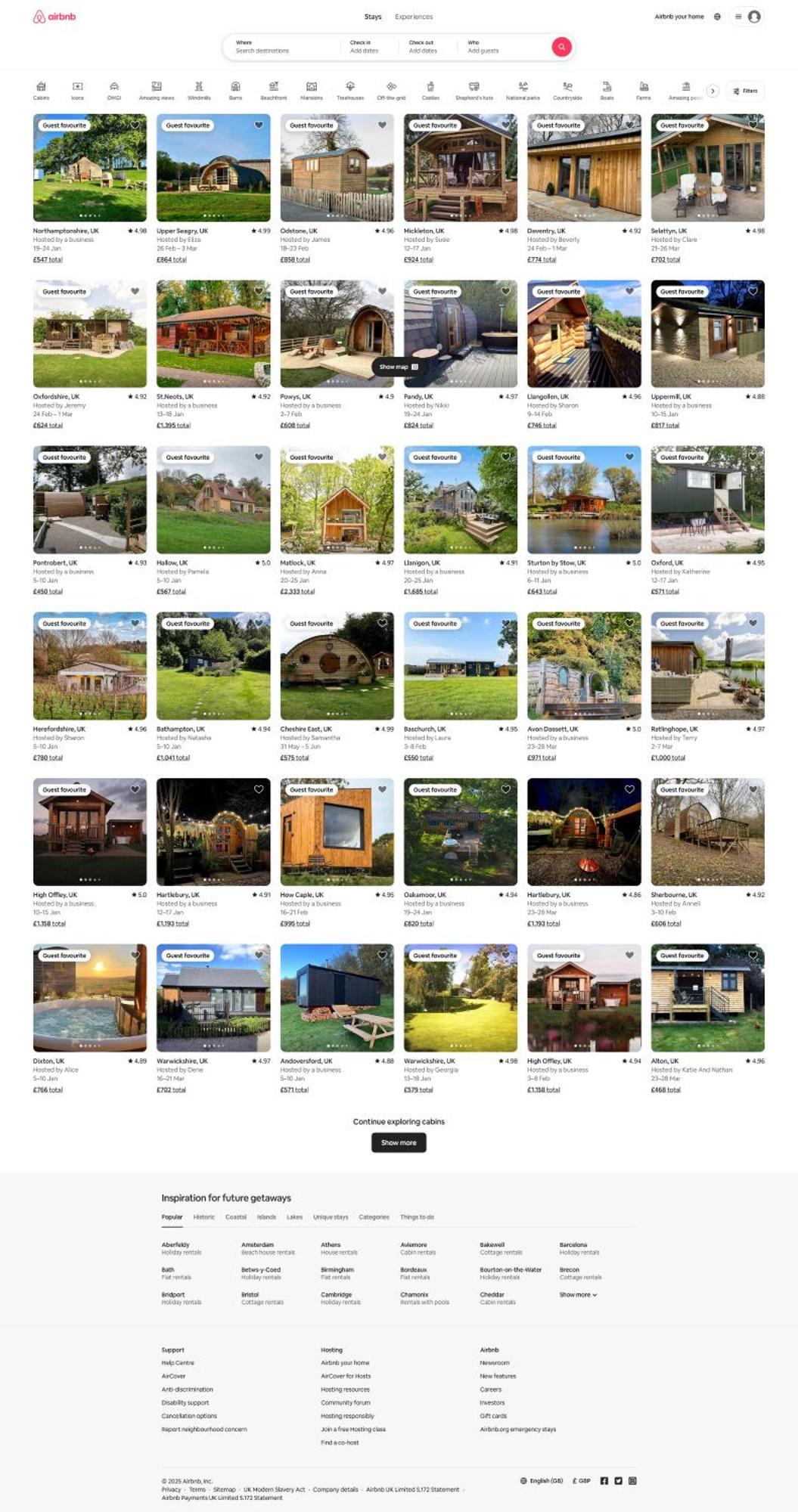This screenshot has height=1512, width=798.
Task: Open Airbnb your home link in header
Action: click(678, 17)
